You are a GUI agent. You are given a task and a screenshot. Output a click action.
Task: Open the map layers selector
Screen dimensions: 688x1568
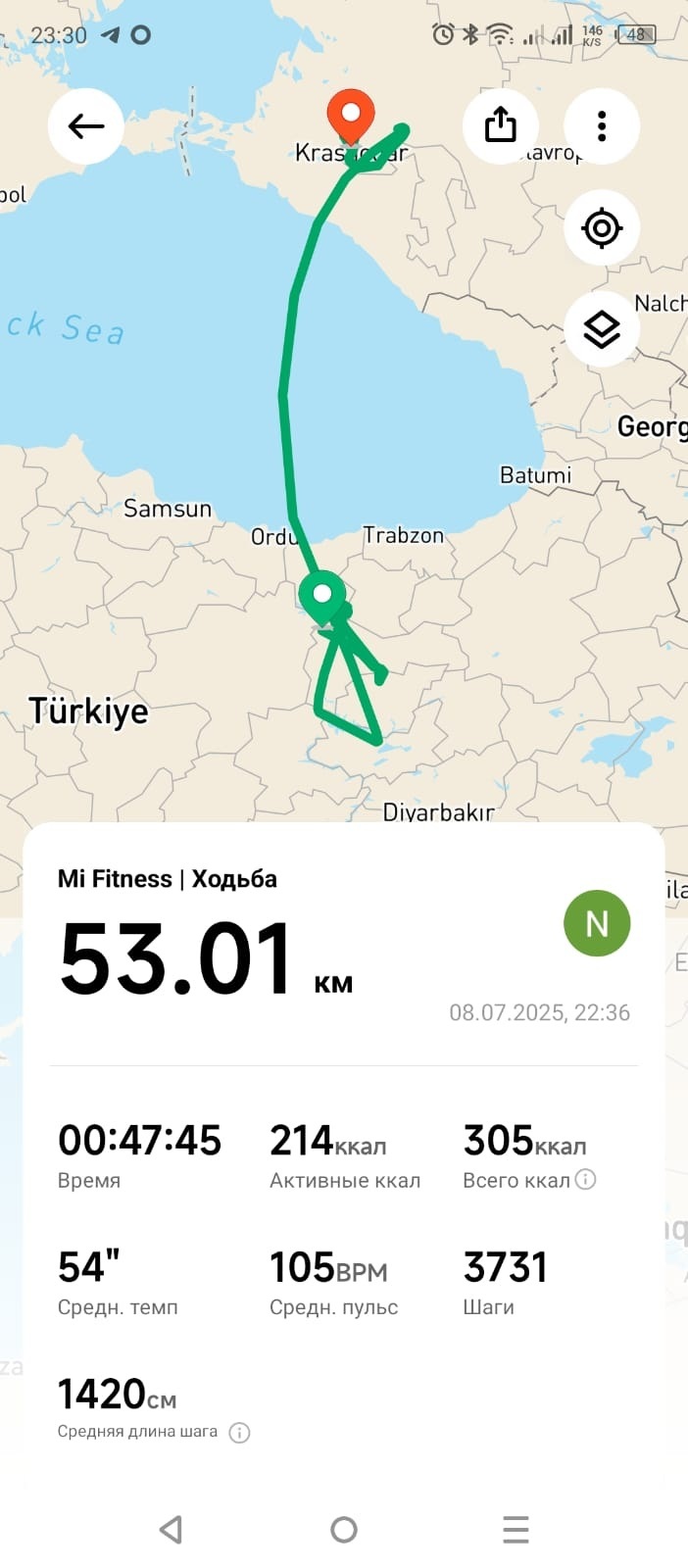tap(602, 329)
